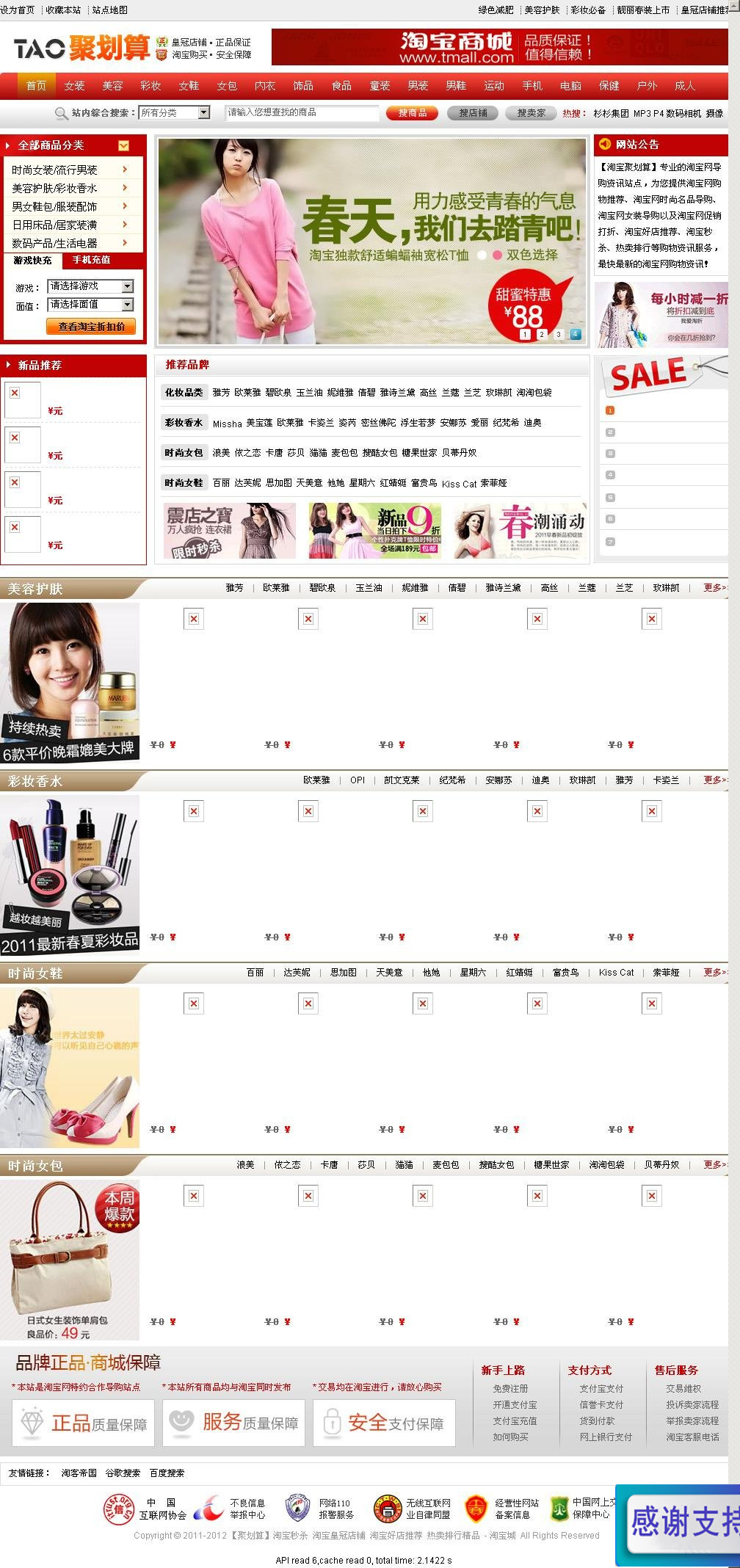Viewport: 740px width, 1568px height.
Task: Open the 雅芳 brand link under 化妆品类
Action: 221,393
